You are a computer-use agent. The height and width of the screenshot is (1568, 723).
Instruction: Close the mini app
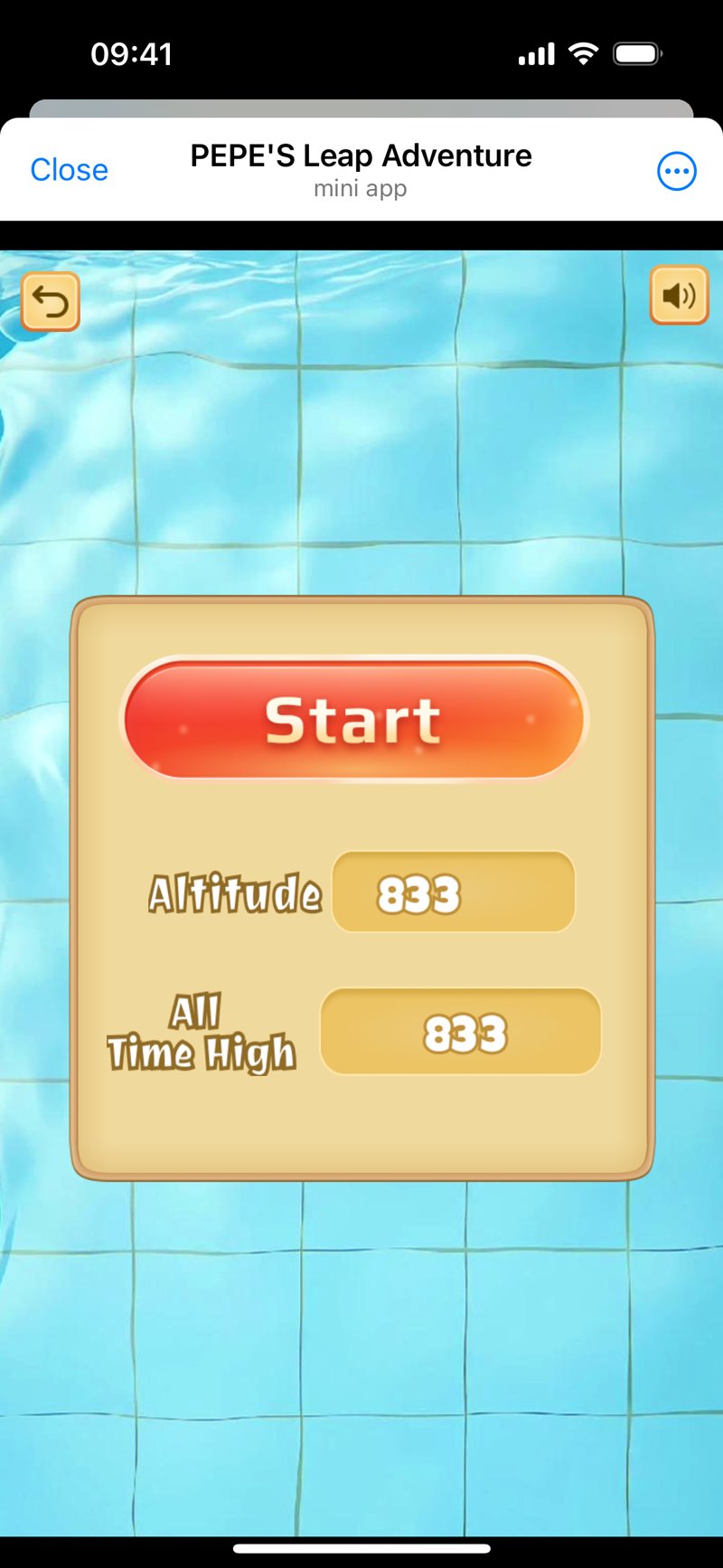69,170
